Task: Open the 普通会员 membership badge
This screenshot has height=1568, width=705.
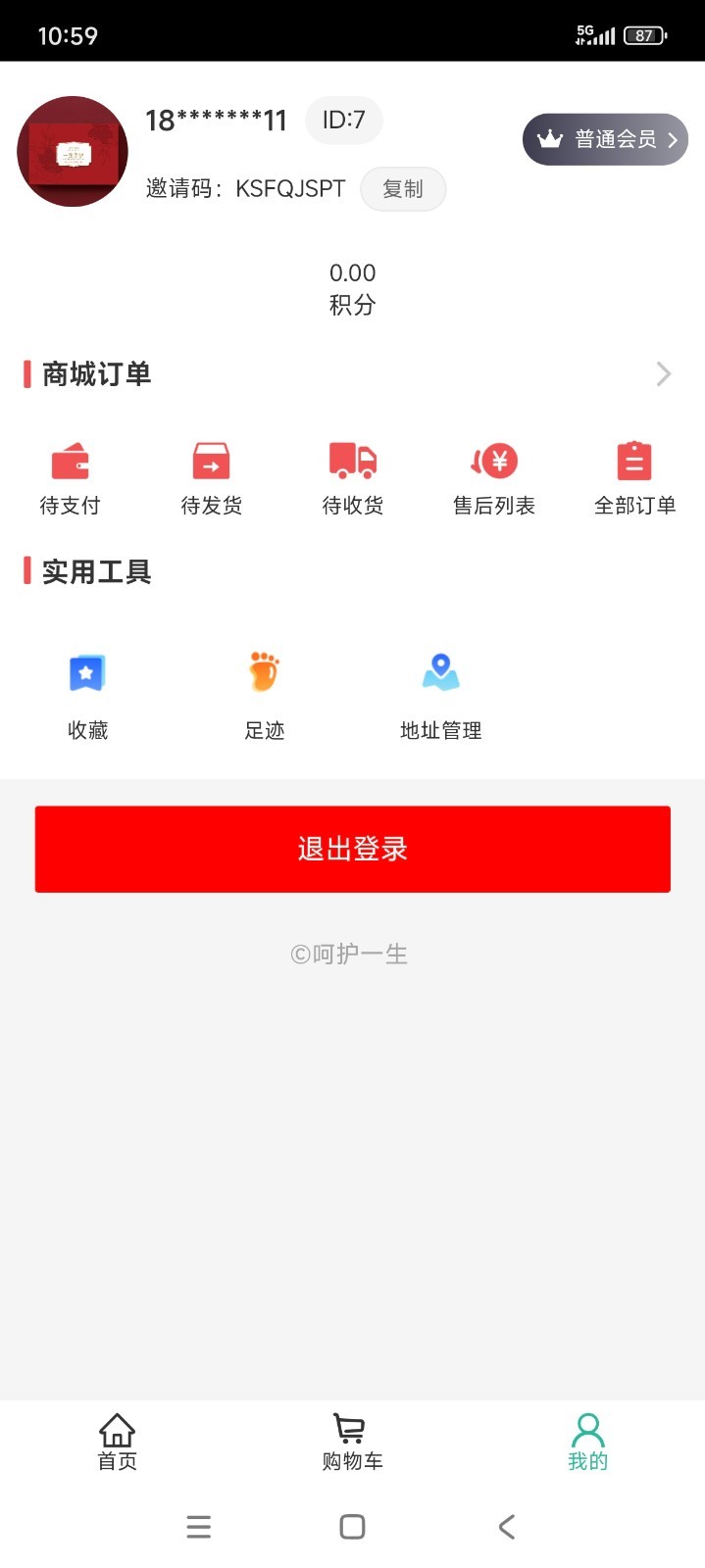Action: pyautogui.click(x=605, y=139)
